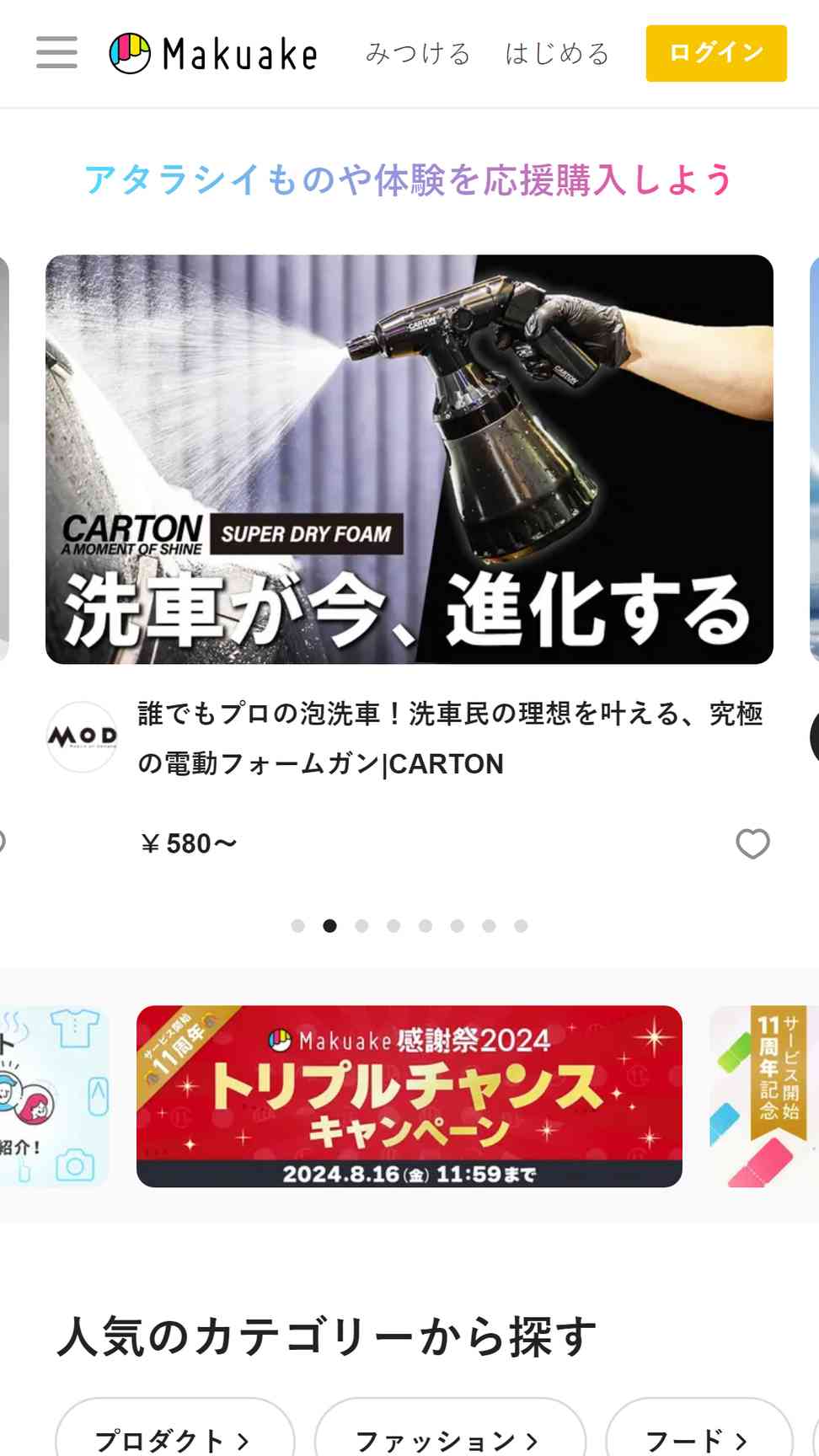Open the CARTON foam gun project card
819x1456 pixels.
click(409, 459)
